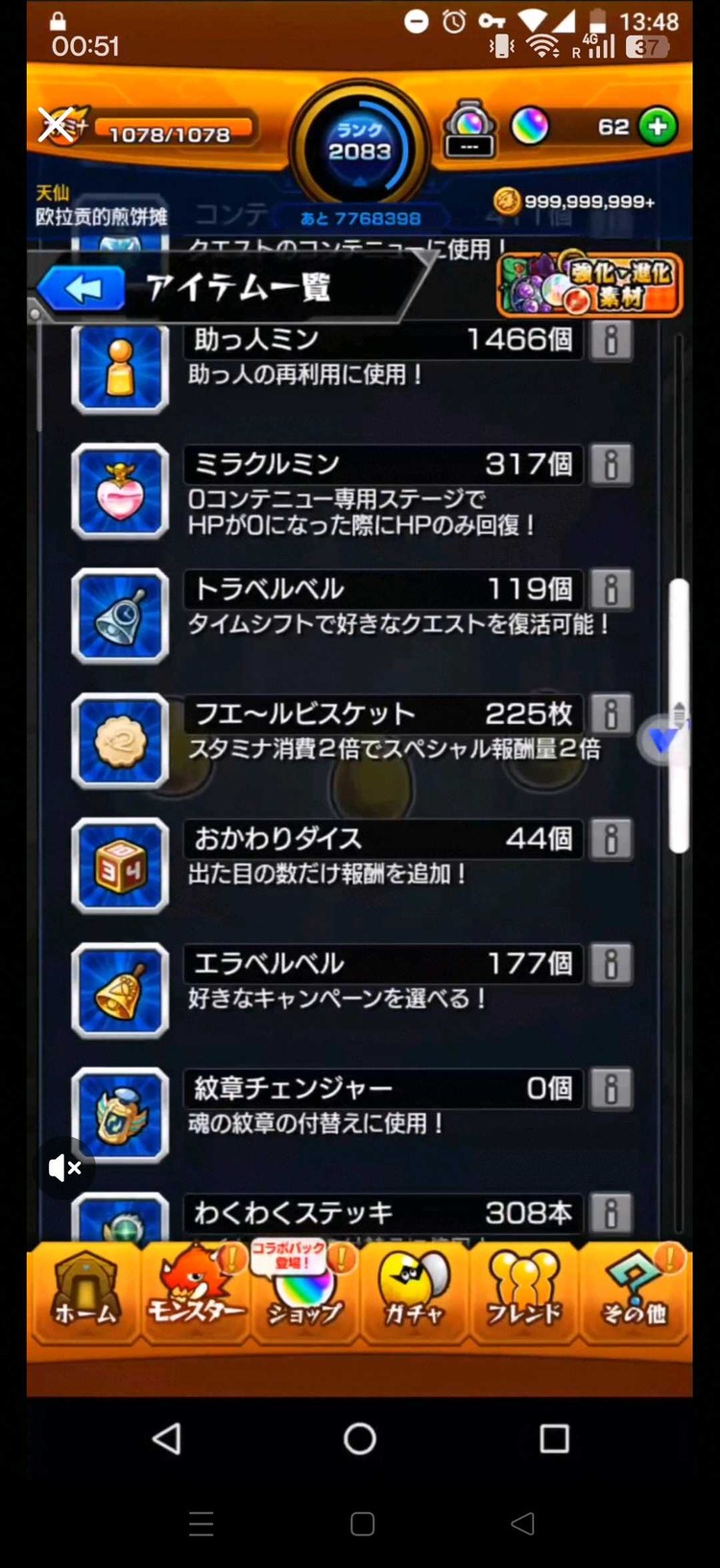
Task: Open the 強化・進化素材 button
Action: coord(589,286)
